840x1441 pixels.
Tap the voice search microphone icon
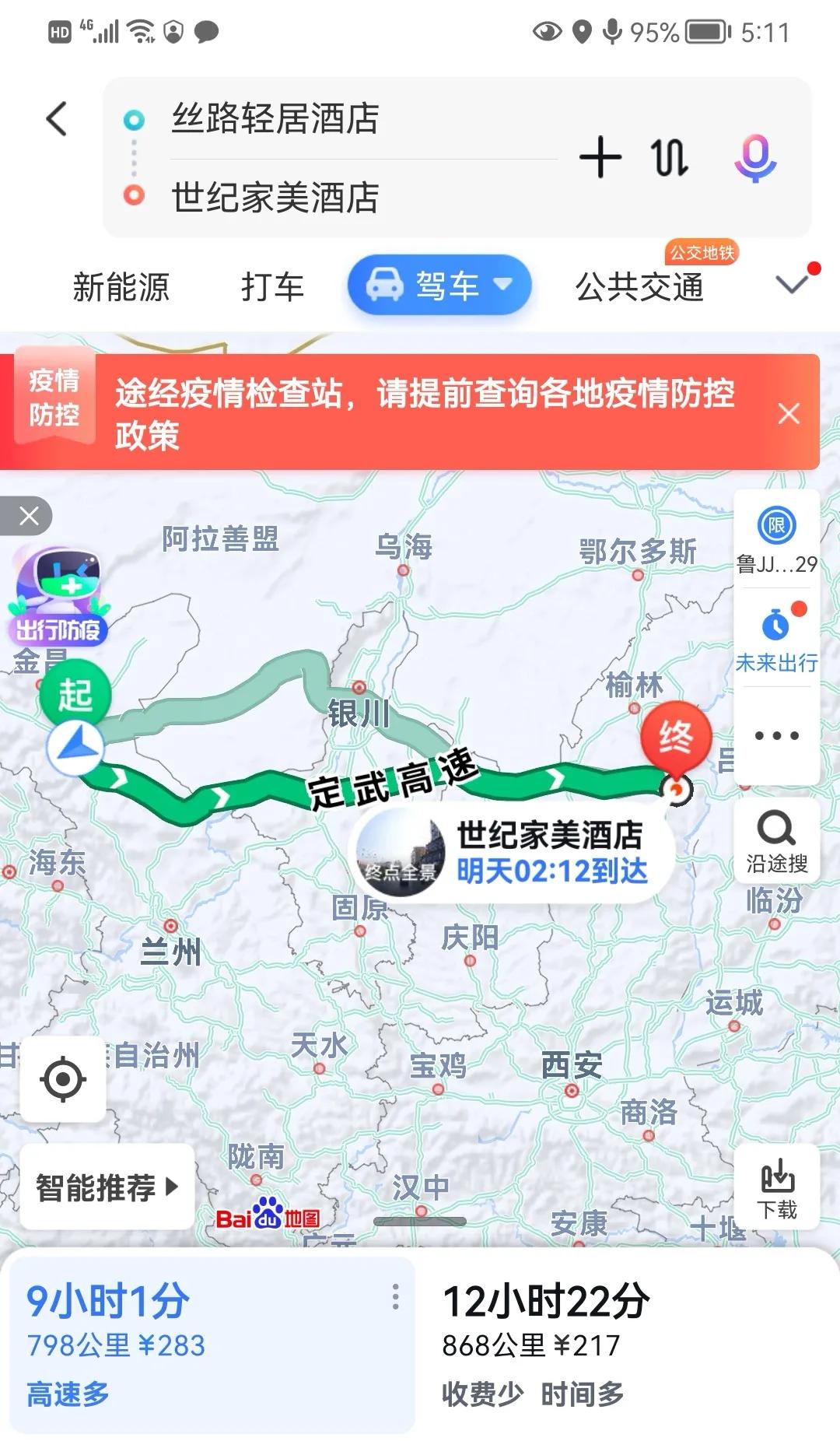tap(757, 159)
